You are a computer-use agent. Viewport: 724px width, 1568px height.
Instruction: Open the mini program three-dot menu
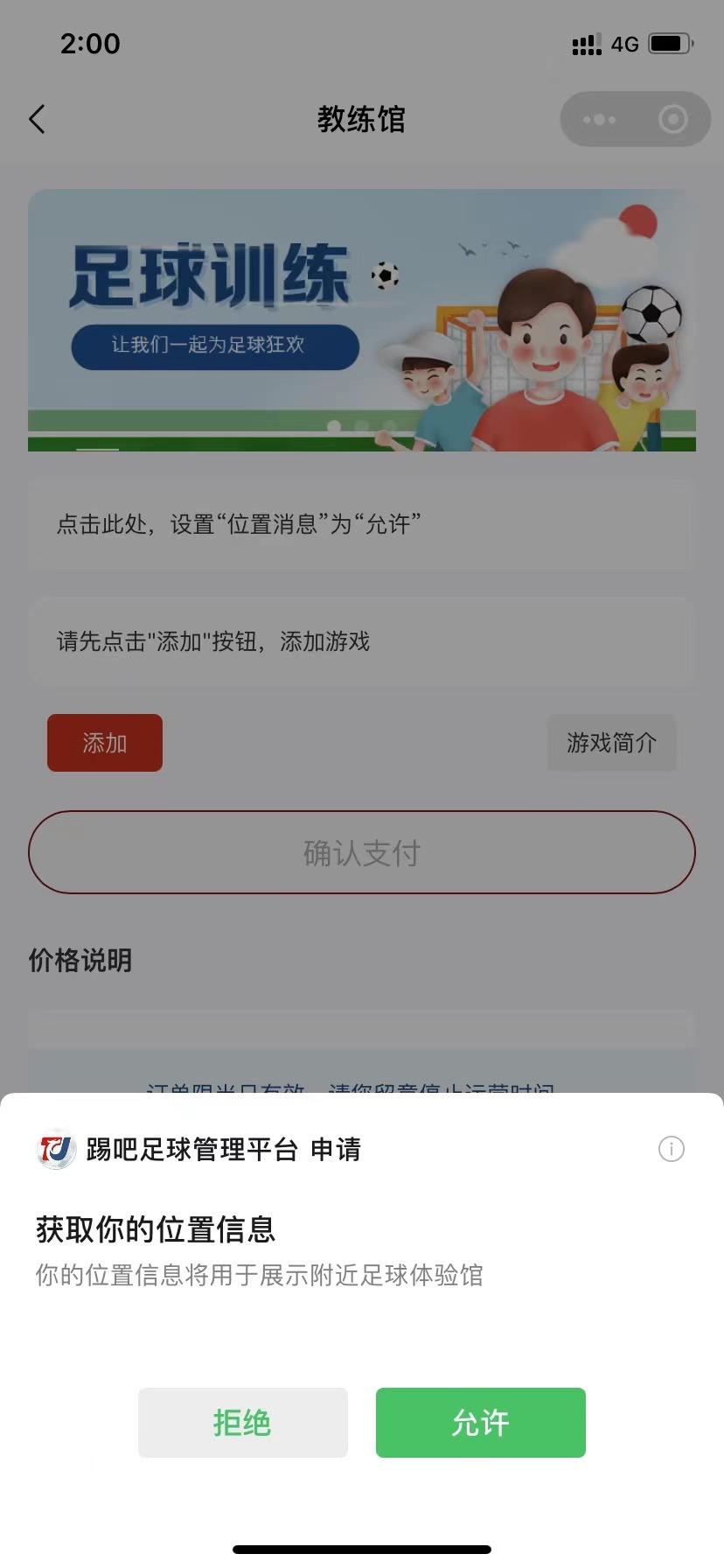599,119
